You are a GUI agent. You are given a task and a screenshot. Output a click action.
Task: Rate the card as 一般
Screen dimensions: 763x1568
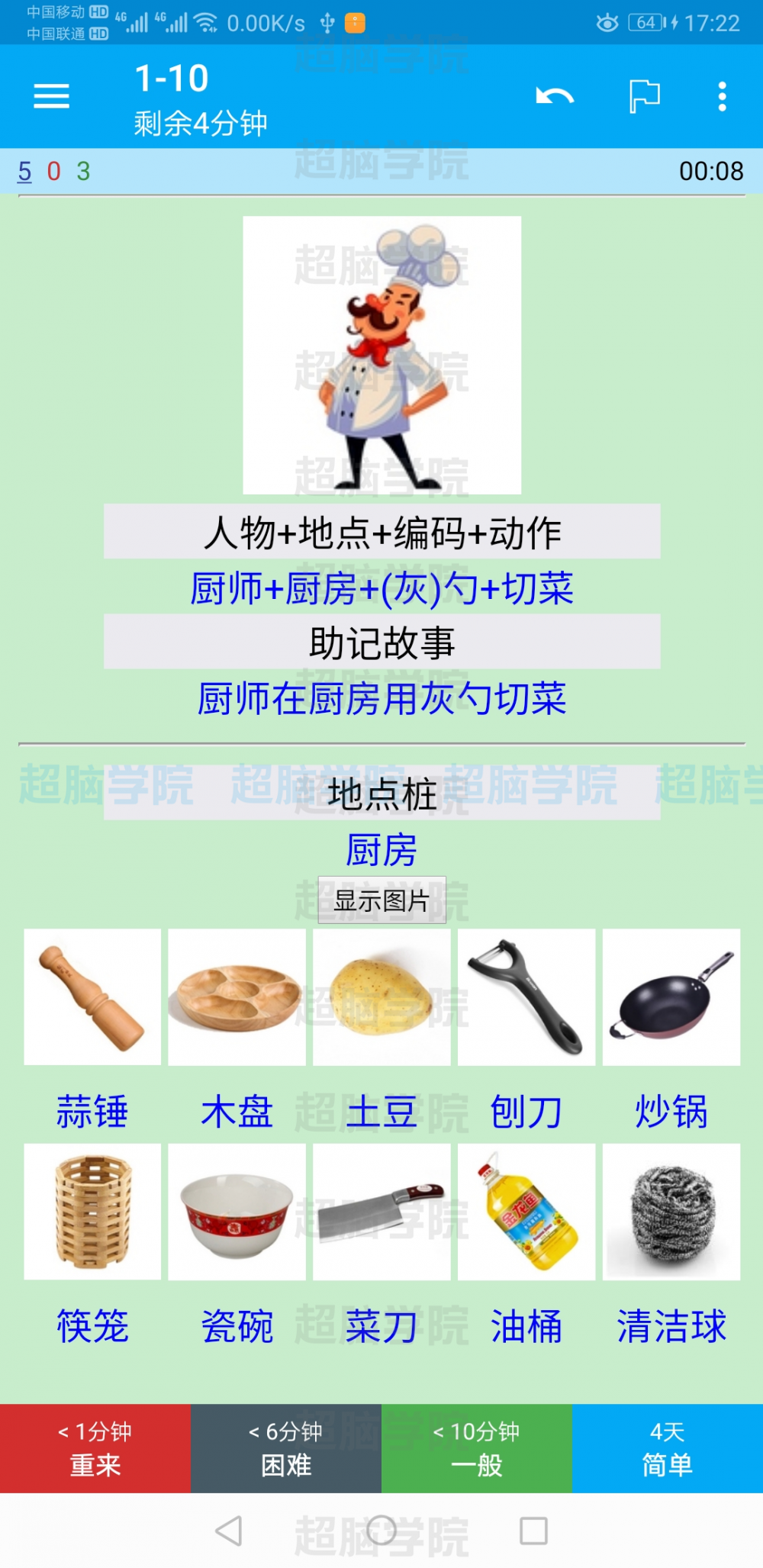(x=477, y=1447)
